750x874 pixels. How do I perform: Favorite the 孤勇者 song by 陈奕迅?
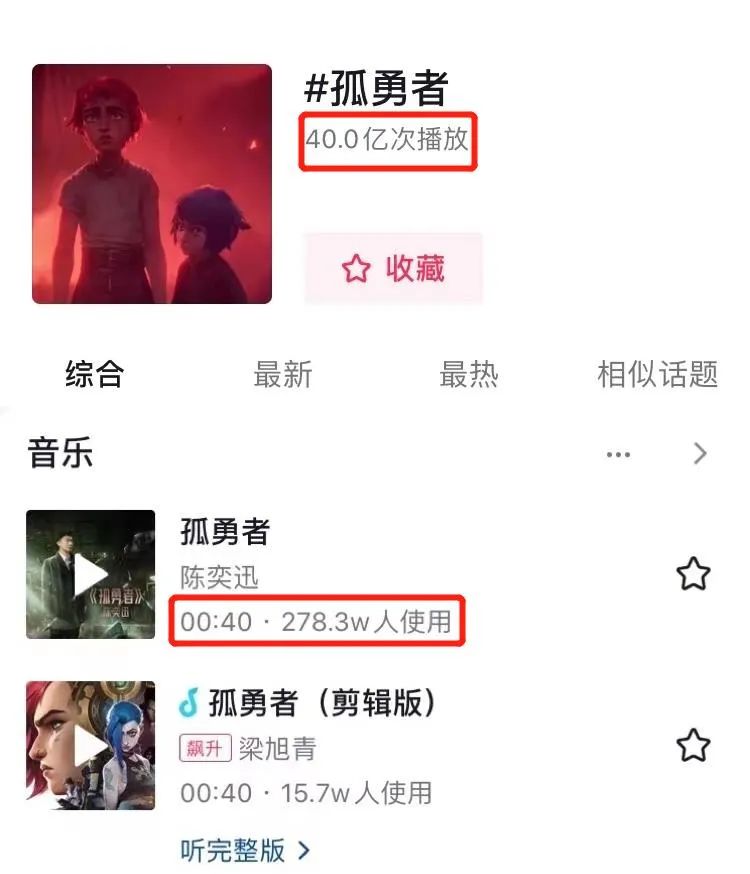pos(693,574)
